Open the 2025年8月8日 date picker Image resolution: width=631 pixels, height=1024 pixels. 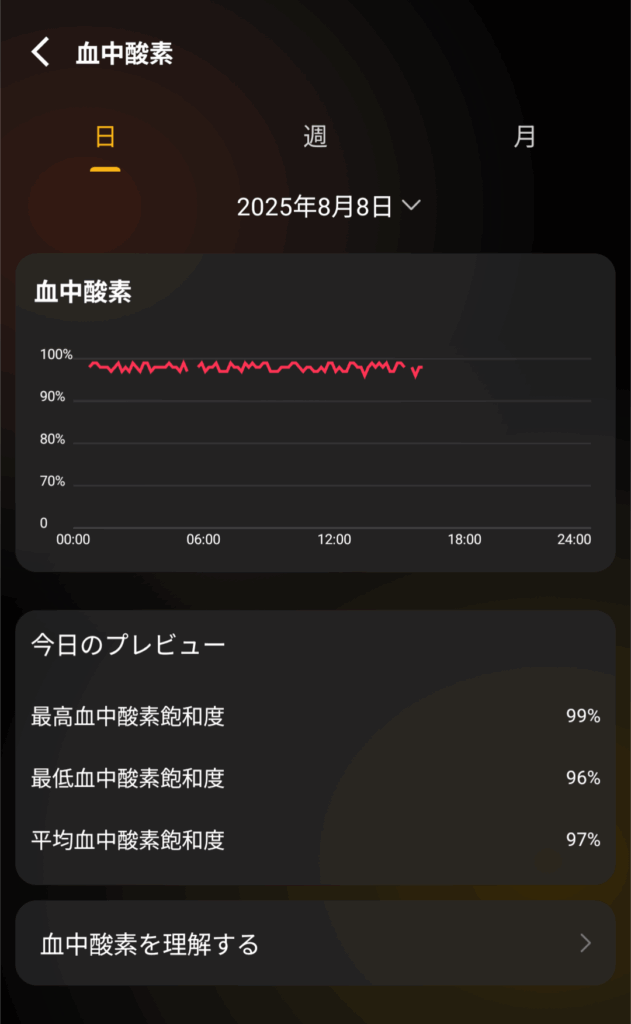(x=329, y=207)
